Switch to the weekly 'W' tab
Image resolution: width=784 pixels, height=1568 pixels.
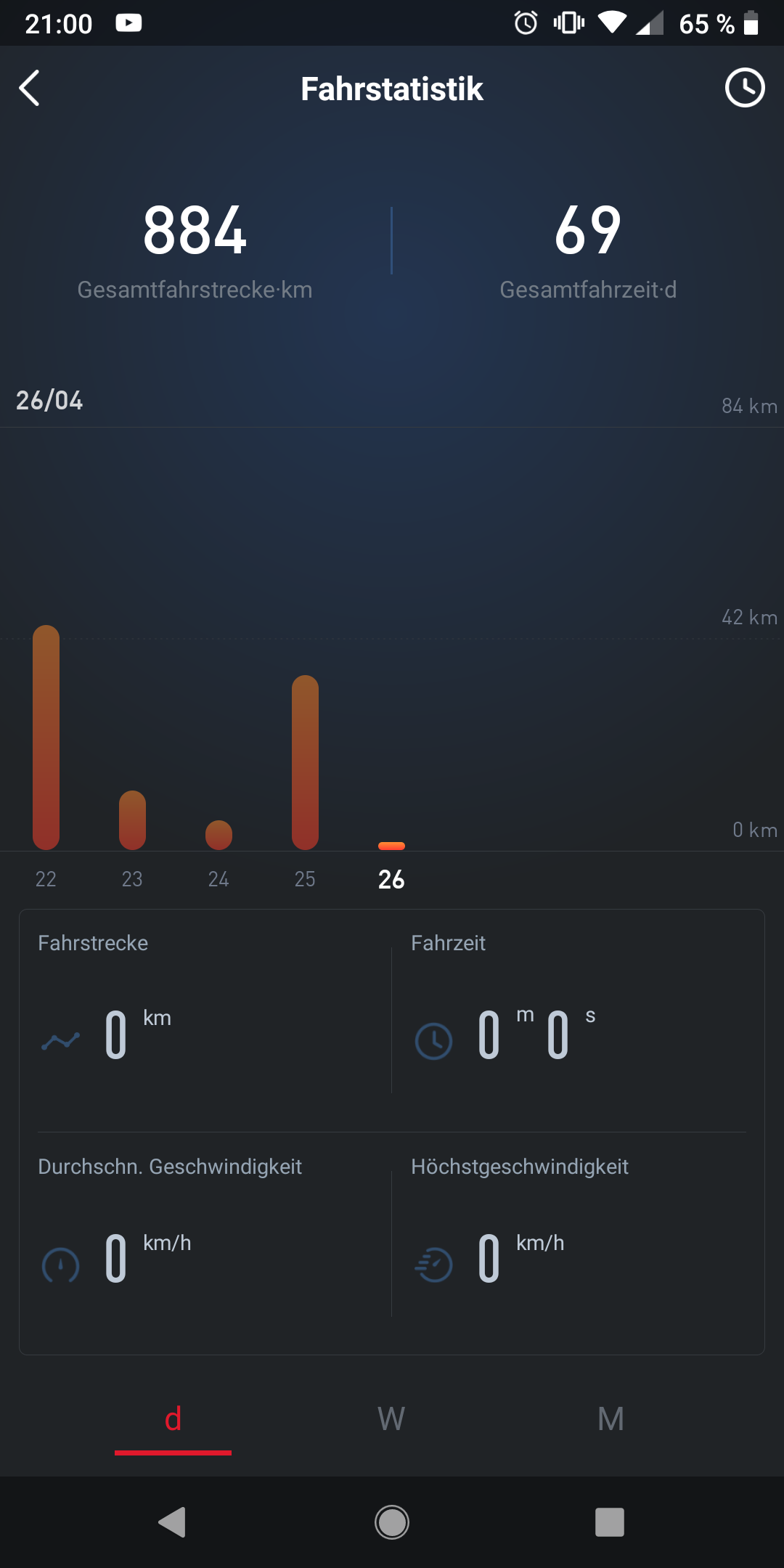[x=391, y=1419]
